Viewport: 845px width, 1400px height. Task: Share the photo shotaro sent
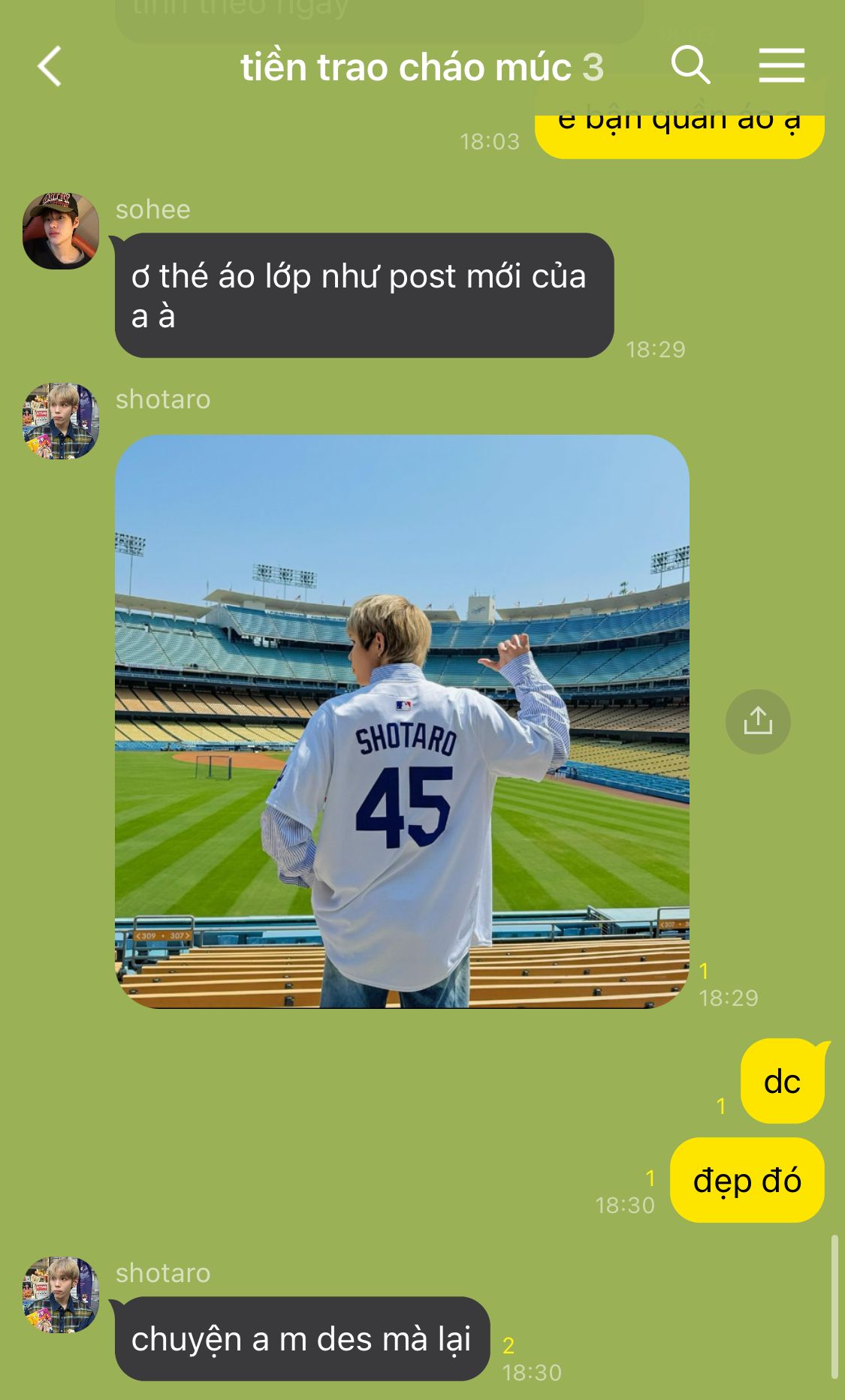(757, 721)
